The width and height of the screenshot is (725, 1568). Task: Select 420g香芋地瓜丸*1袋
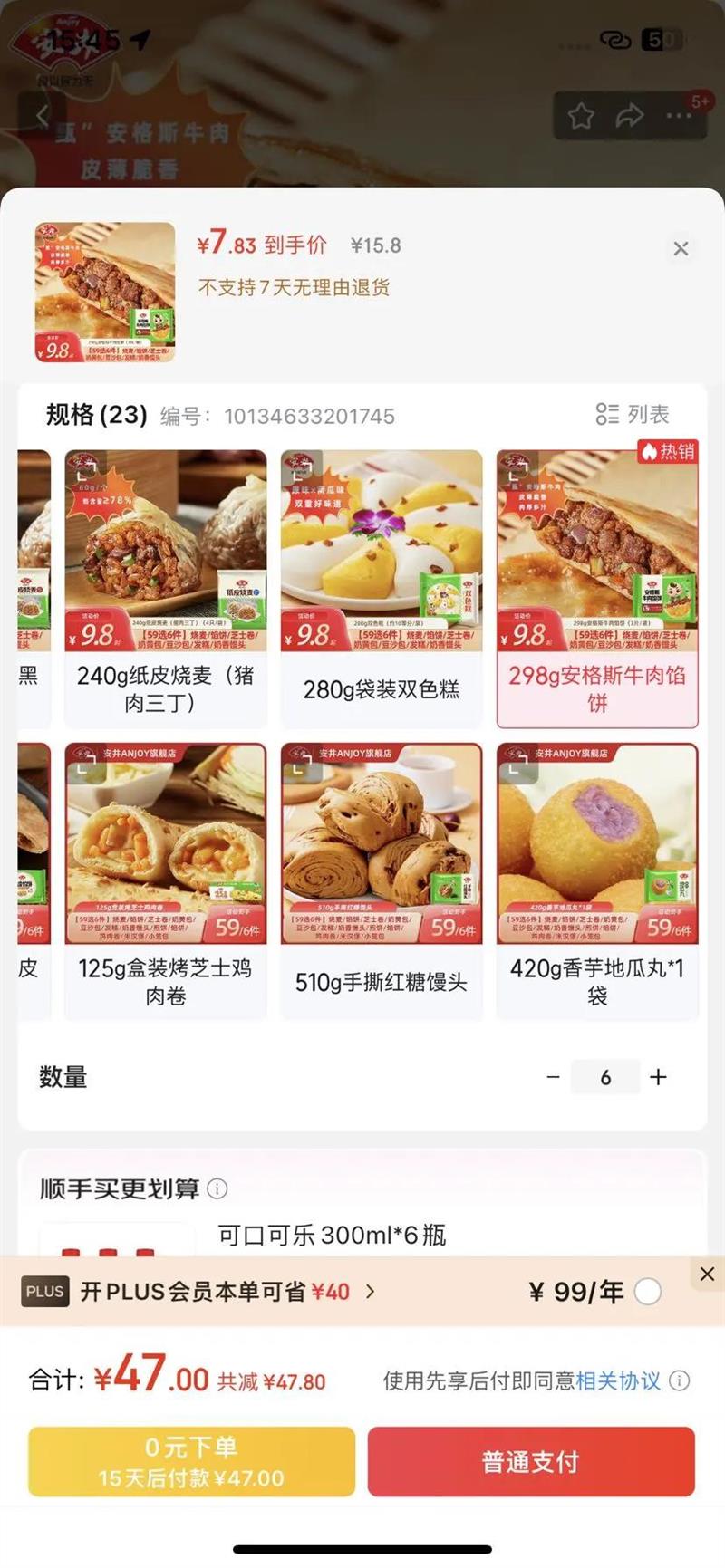(x=597, y=880)
